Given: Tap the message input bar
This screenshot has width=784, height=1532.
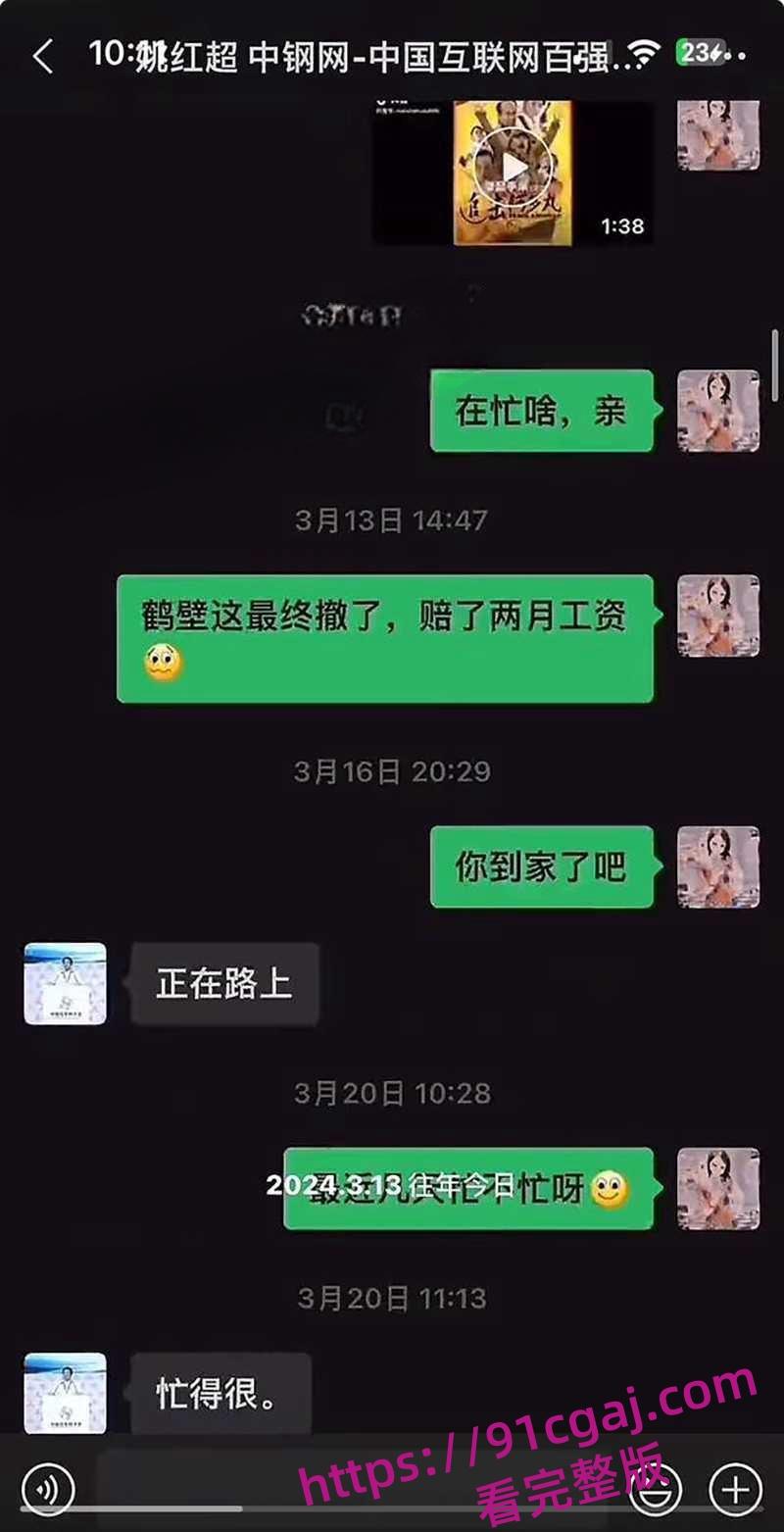Looking at the screenshot, I should pos(353,1488).
